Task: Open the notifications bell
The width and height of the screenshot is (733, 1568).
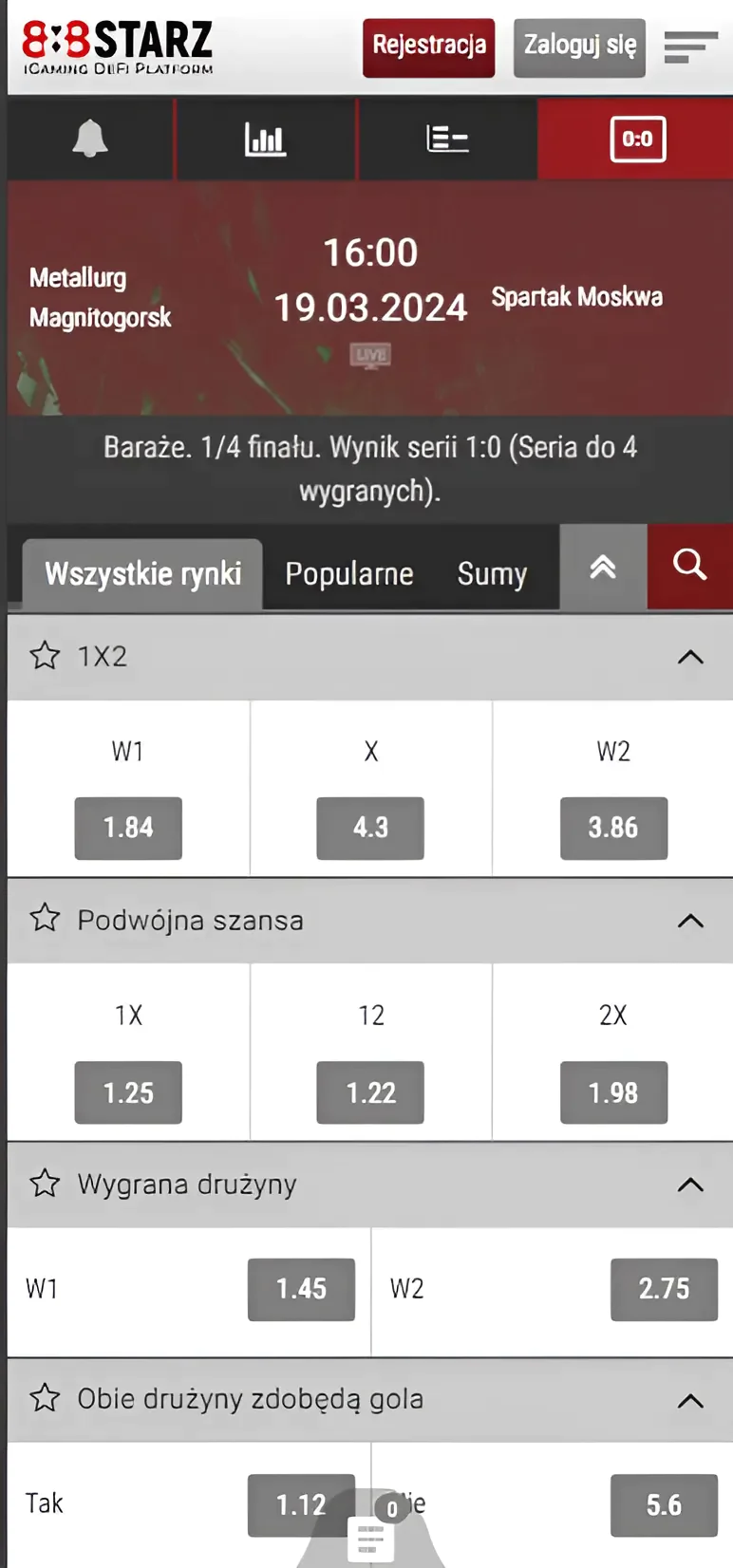Action: (90, 139)
